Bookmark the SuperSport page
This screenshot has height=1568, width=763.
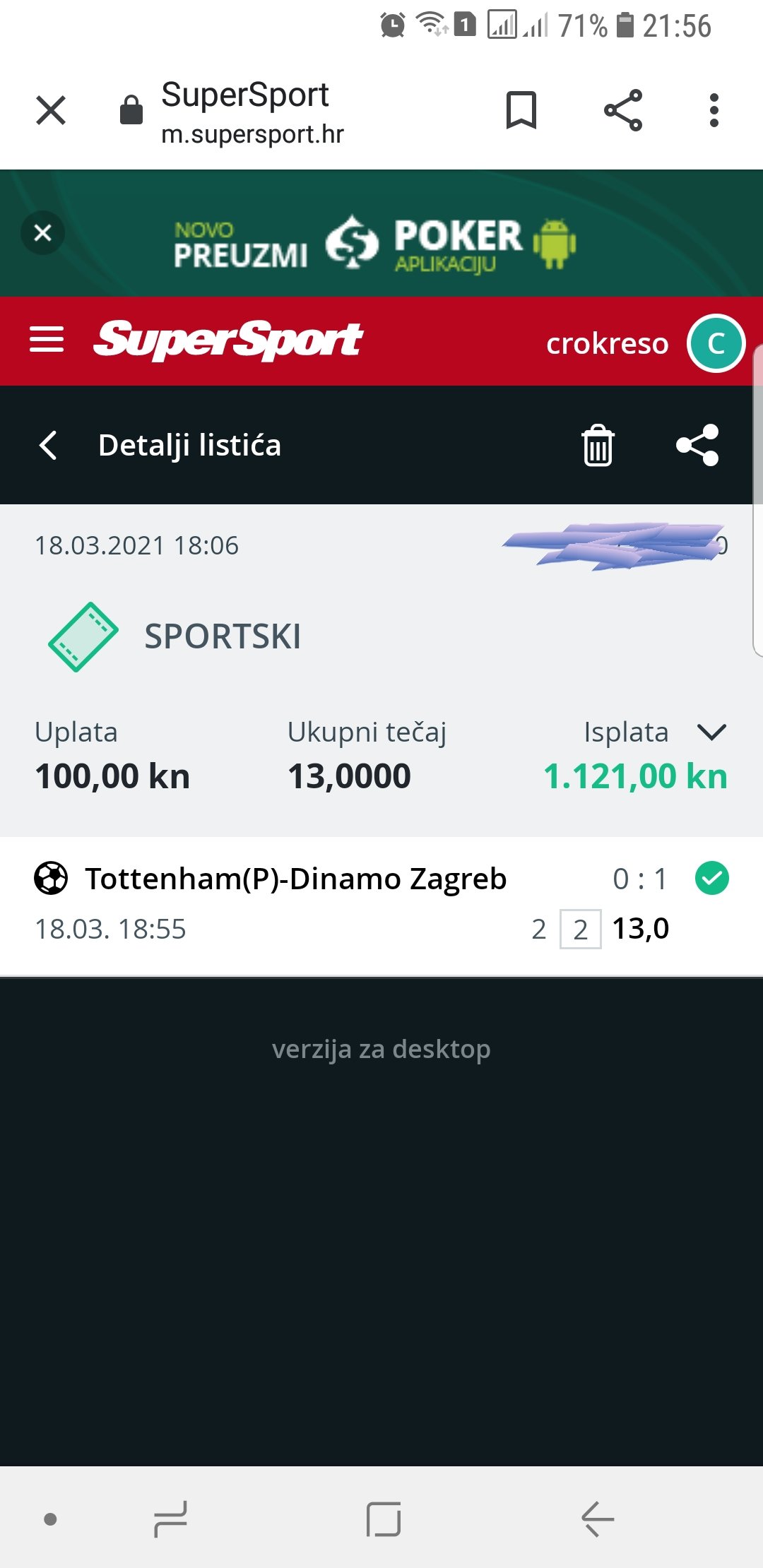pos(521,110)
